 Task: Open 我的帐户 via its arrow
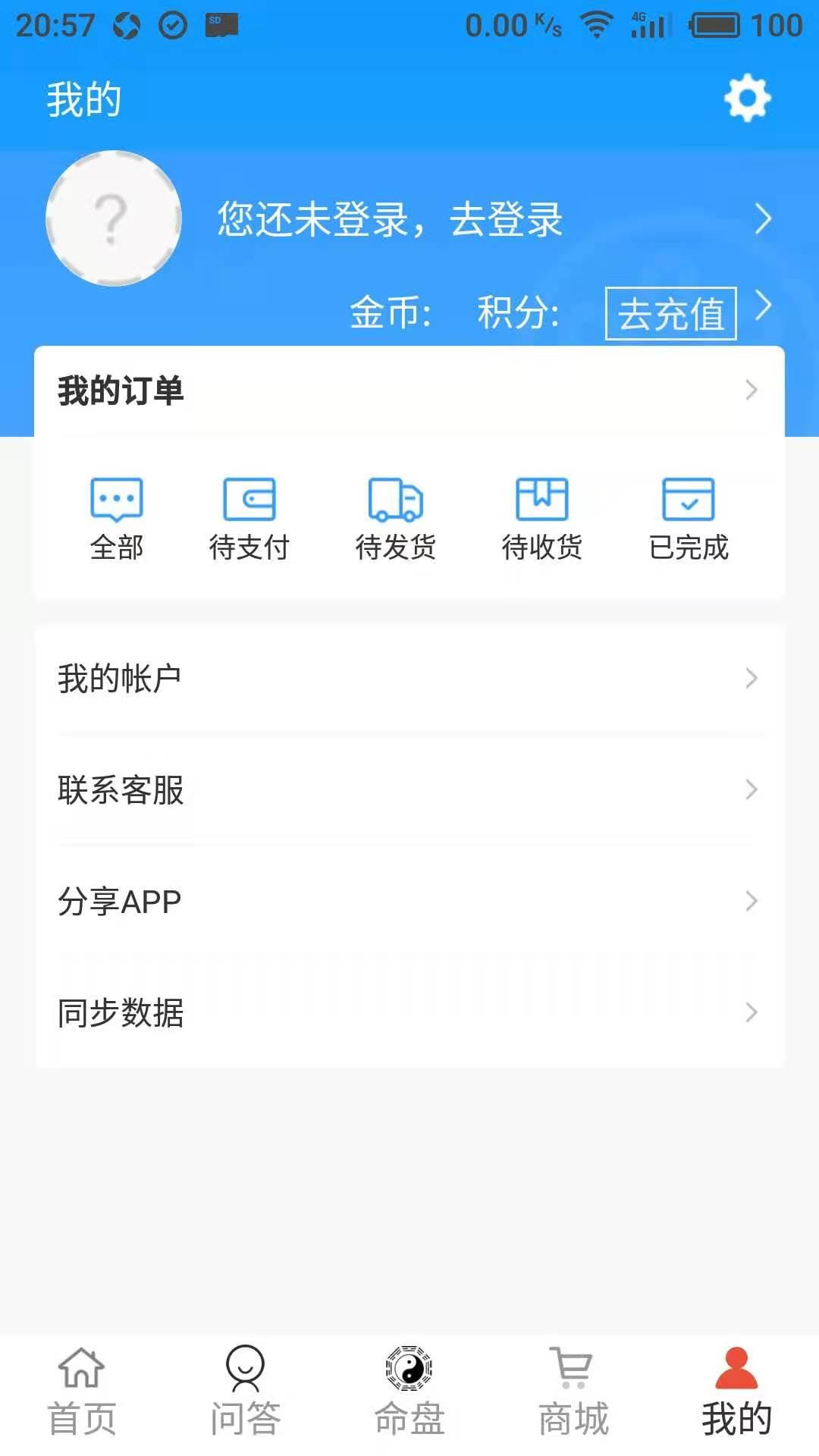click(x=752, y=677)
